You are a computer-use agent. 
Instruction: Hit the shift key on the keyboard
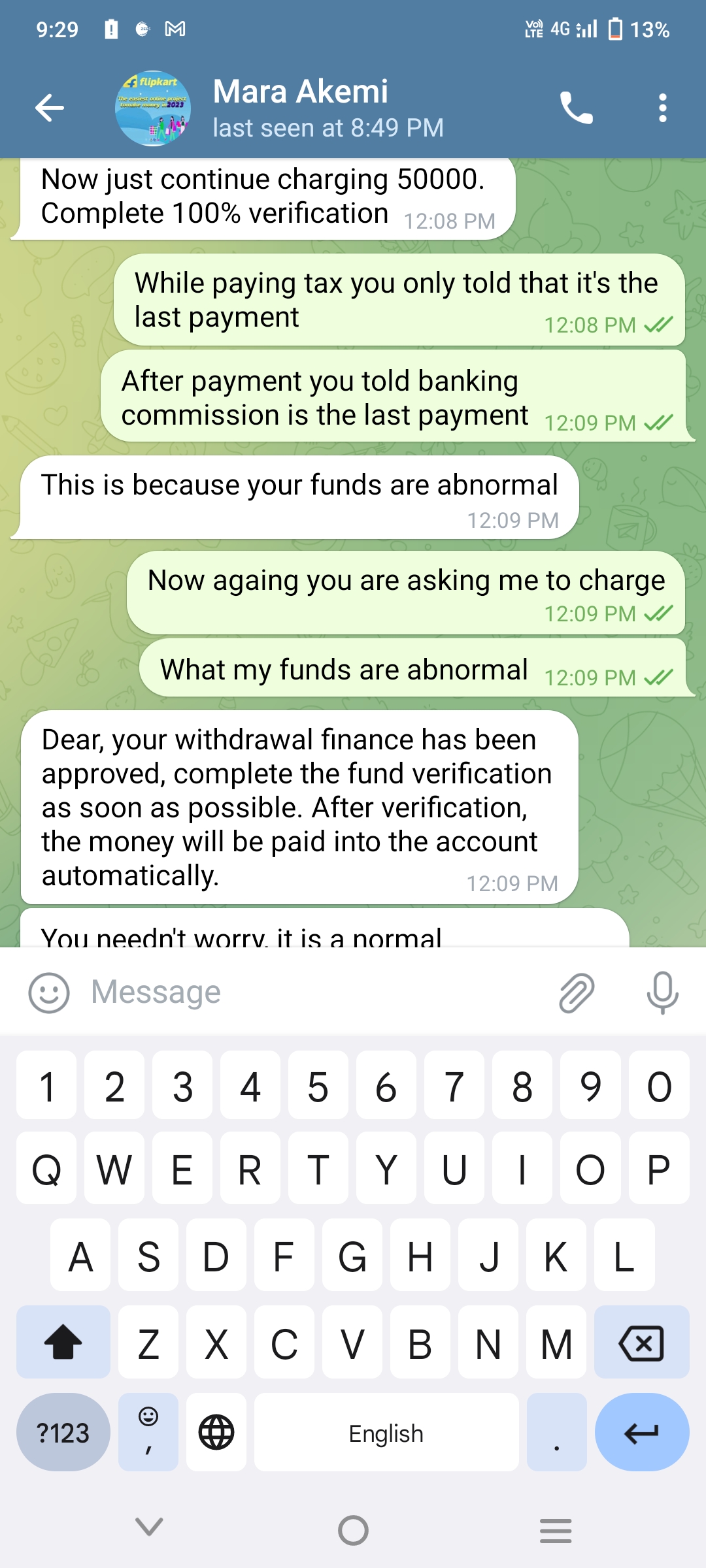point(63,1343)
